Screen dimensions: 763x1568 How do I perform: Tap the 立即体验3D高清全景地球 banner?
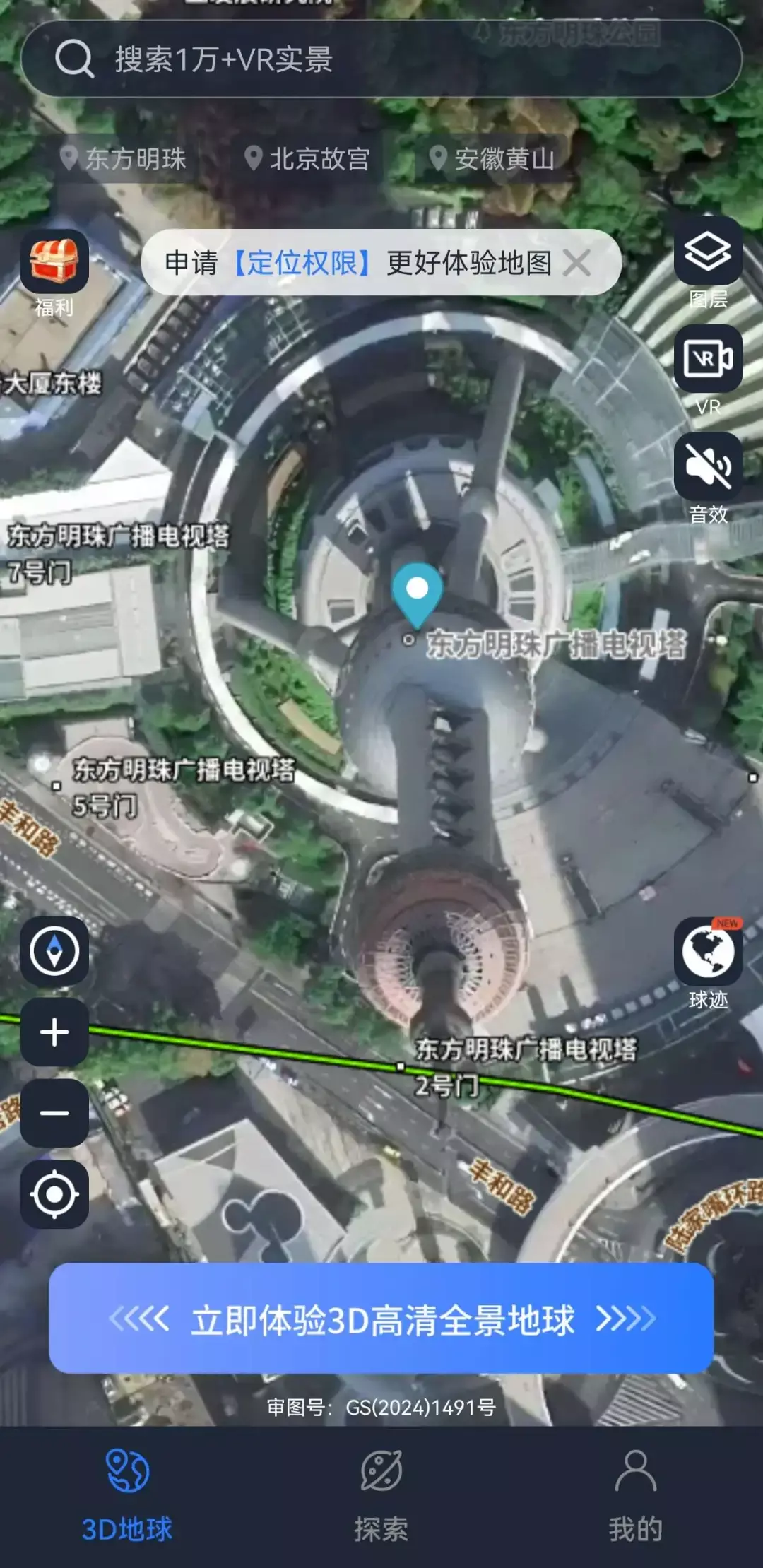click(381, 1319)
